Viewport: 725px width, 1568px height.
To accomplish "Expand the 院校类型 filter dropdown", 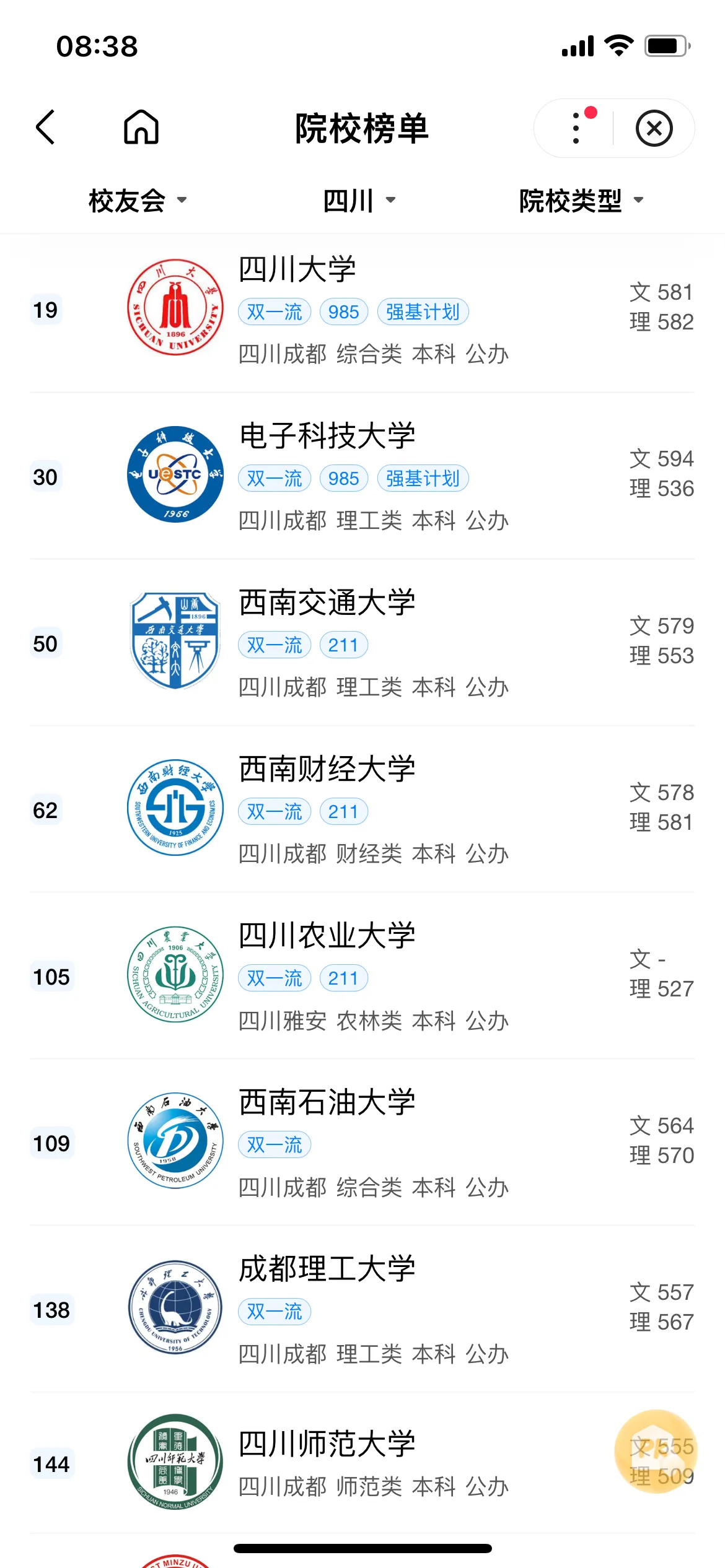I will coord(581,201).
